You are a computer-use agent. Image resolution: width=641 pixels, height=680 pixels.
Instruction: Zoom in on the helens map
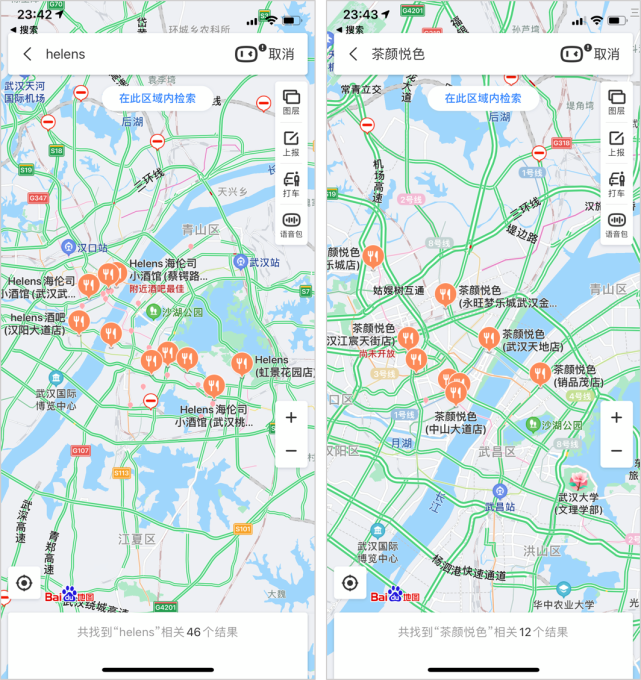tap(291, 418)
